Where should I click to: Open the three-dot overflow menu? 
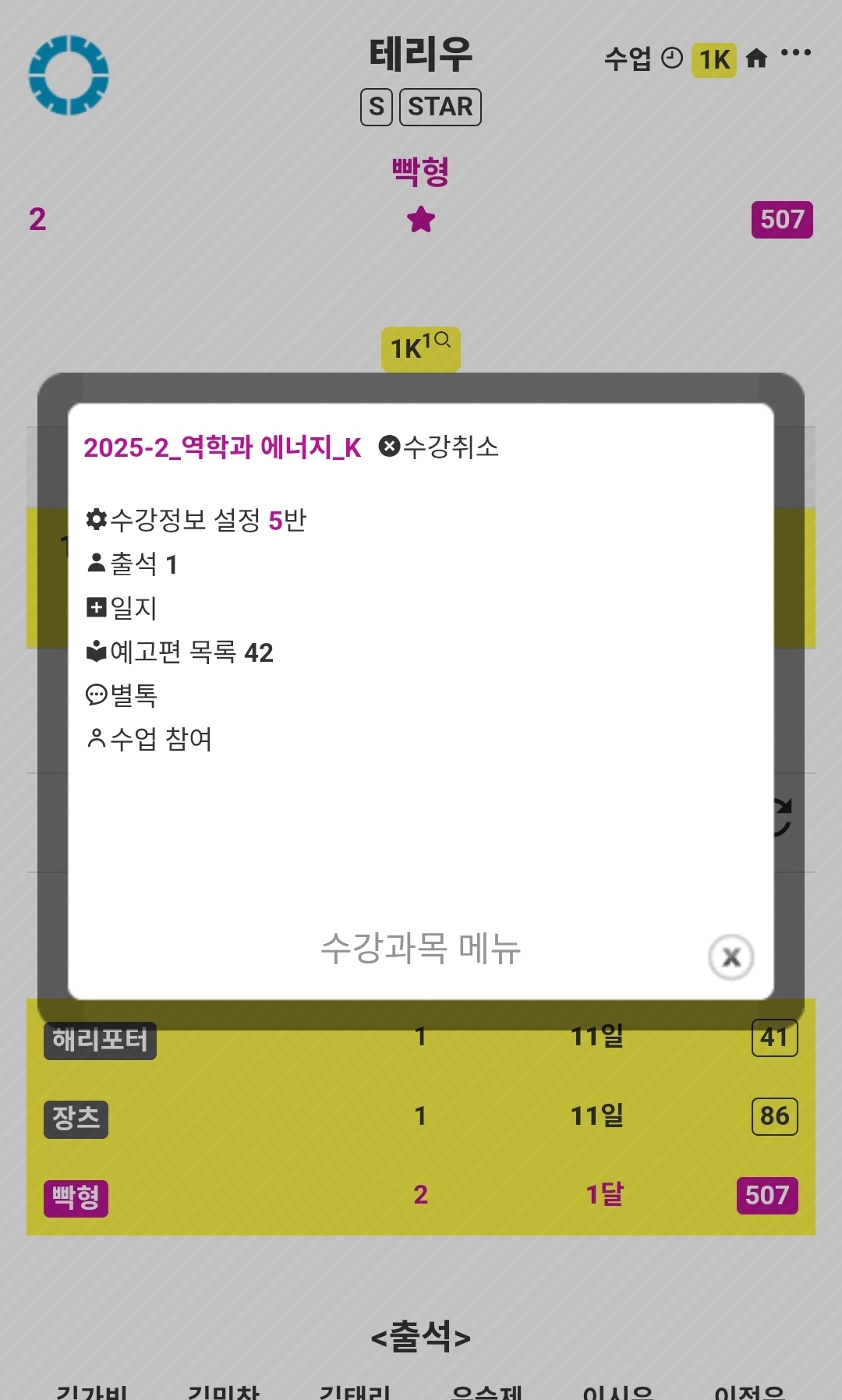pyautogui.click(x=795, y=53)
